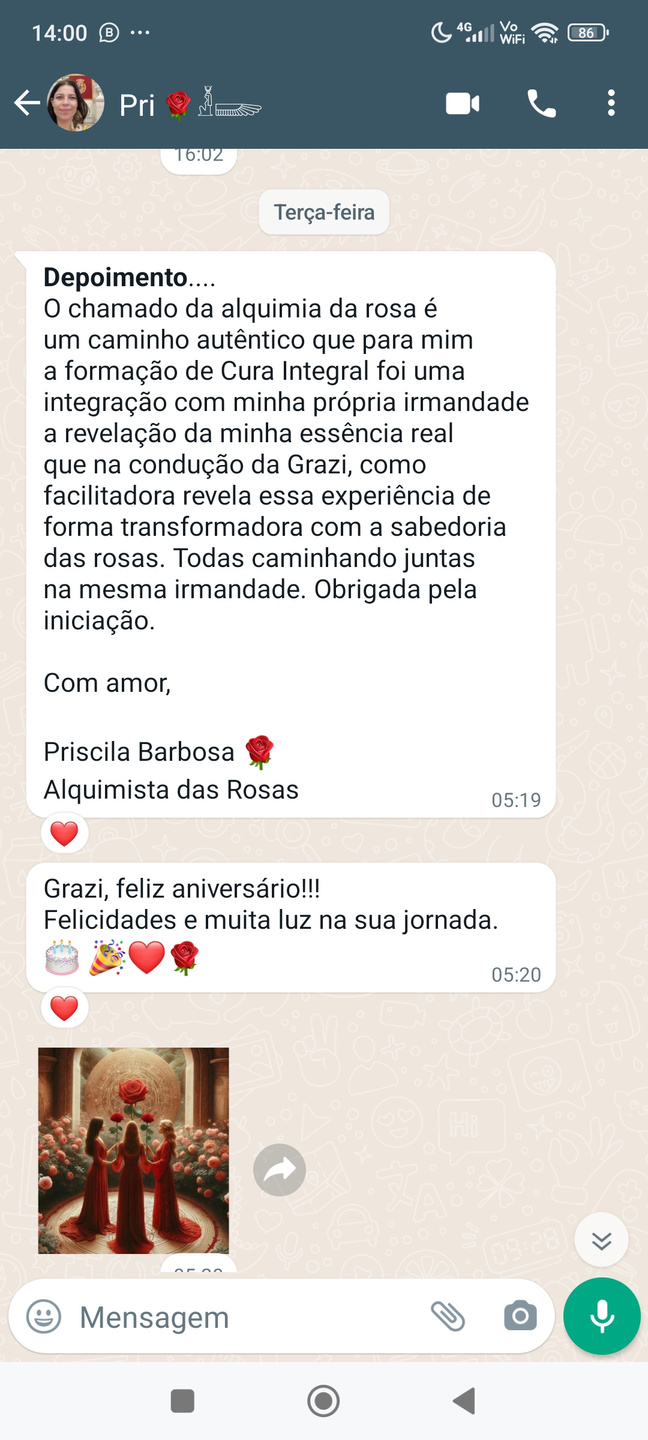The width and height of the screenshot is (648, 1440).
Task: Tap the Mensagem text field
Action: pos(240,1317)
